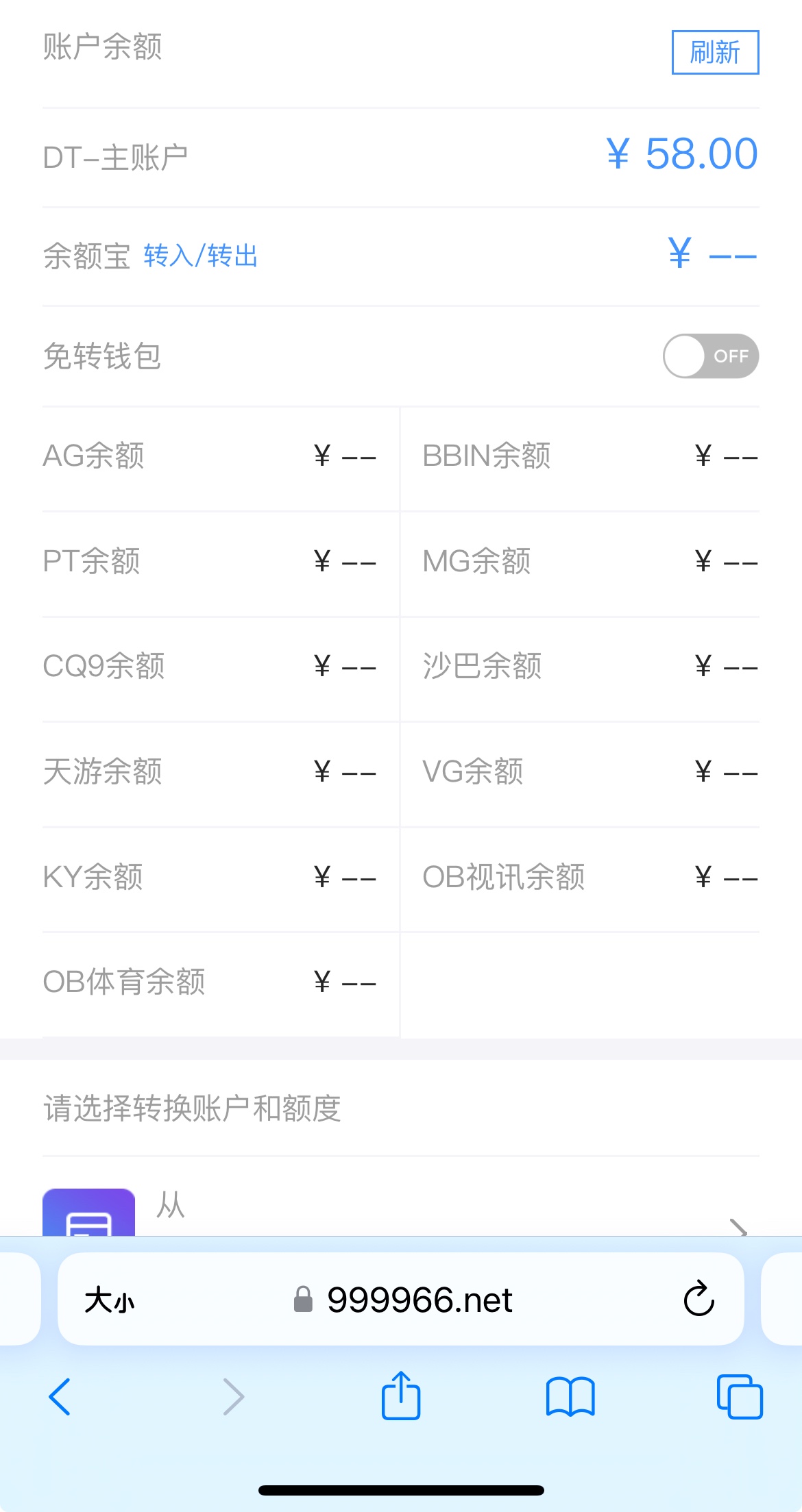Image resolution: width=802 pixels, height=1512 pixels.
Task: Open the 大小 page settings menu
Action: [x=110, y=1300]
